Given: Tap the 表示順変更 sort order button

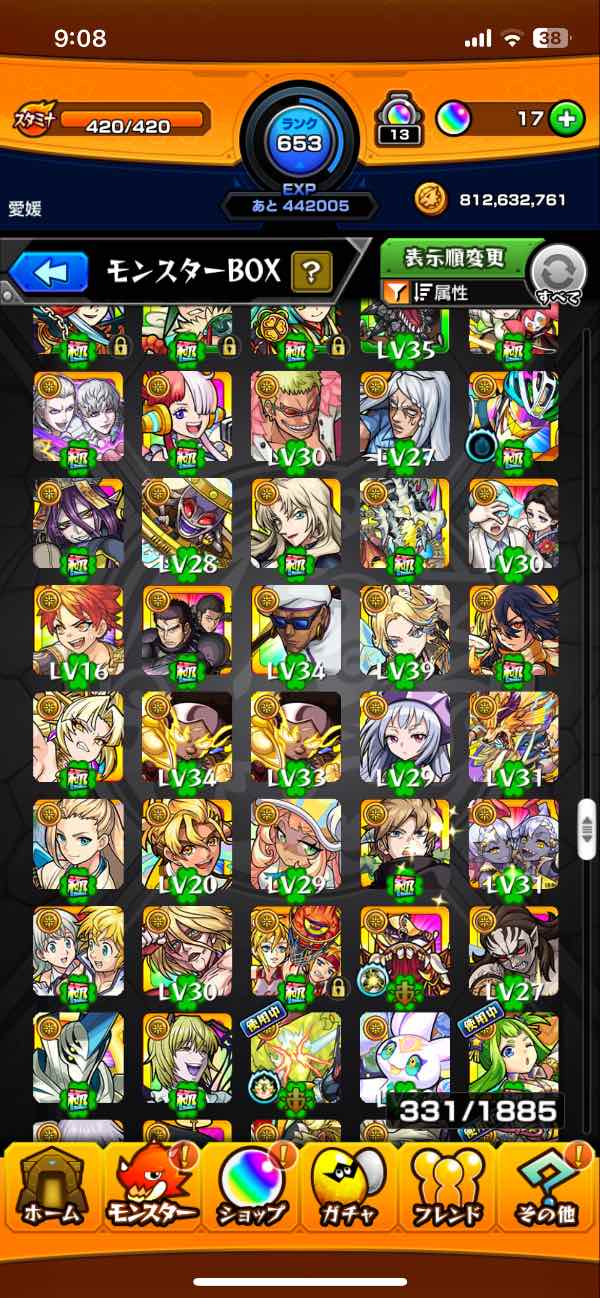Looking at the screenshot, I should [455, 257].
